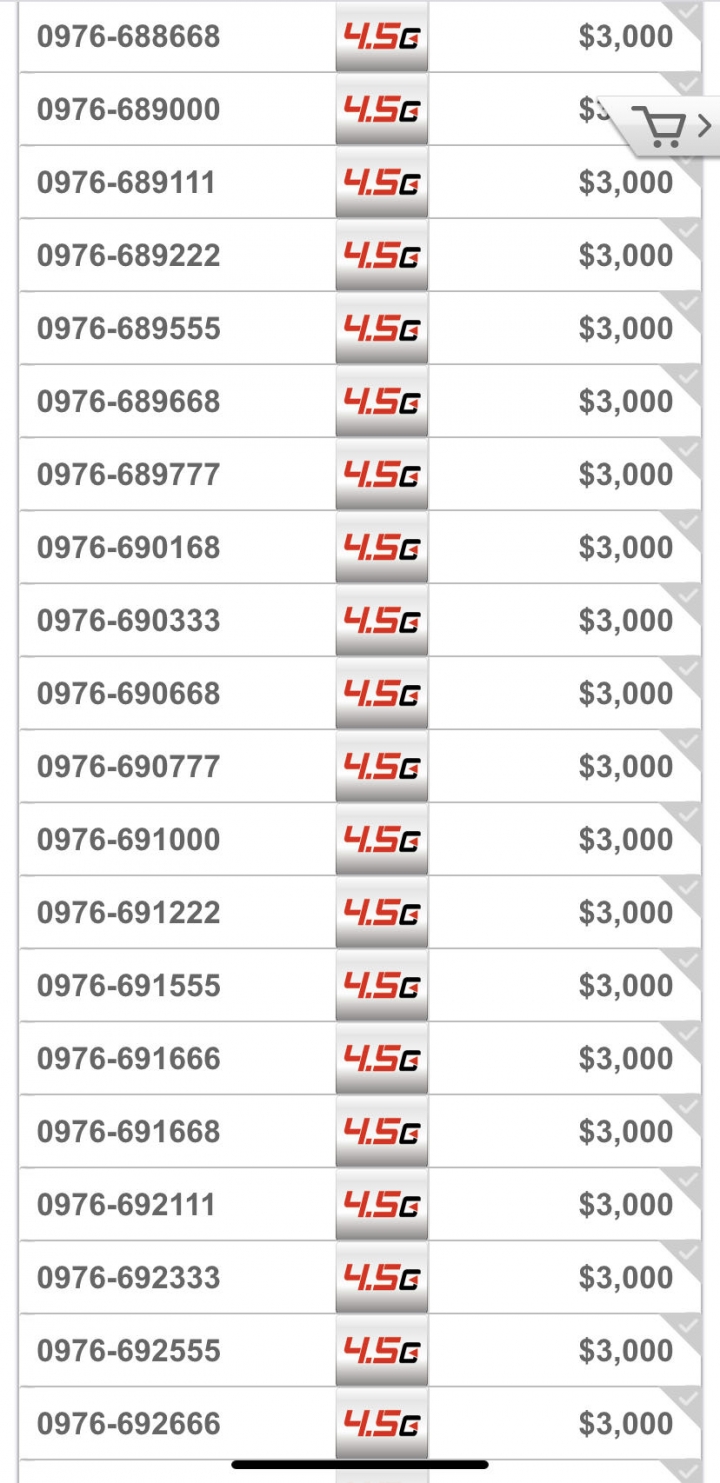Pick the number 0976-690333
720x1483 pixels.
point(360,621)
